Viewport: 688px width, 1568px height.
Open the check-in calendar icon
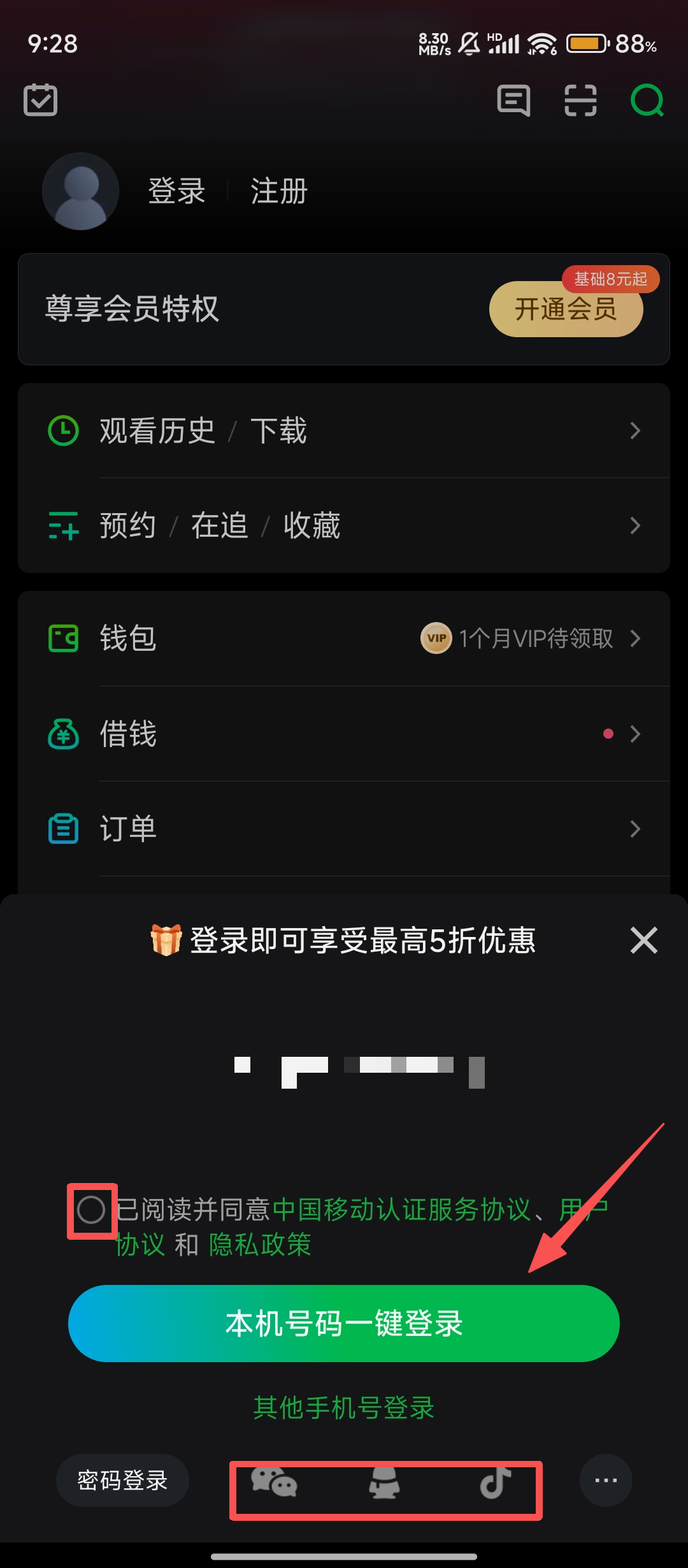[x=41, y=100]
